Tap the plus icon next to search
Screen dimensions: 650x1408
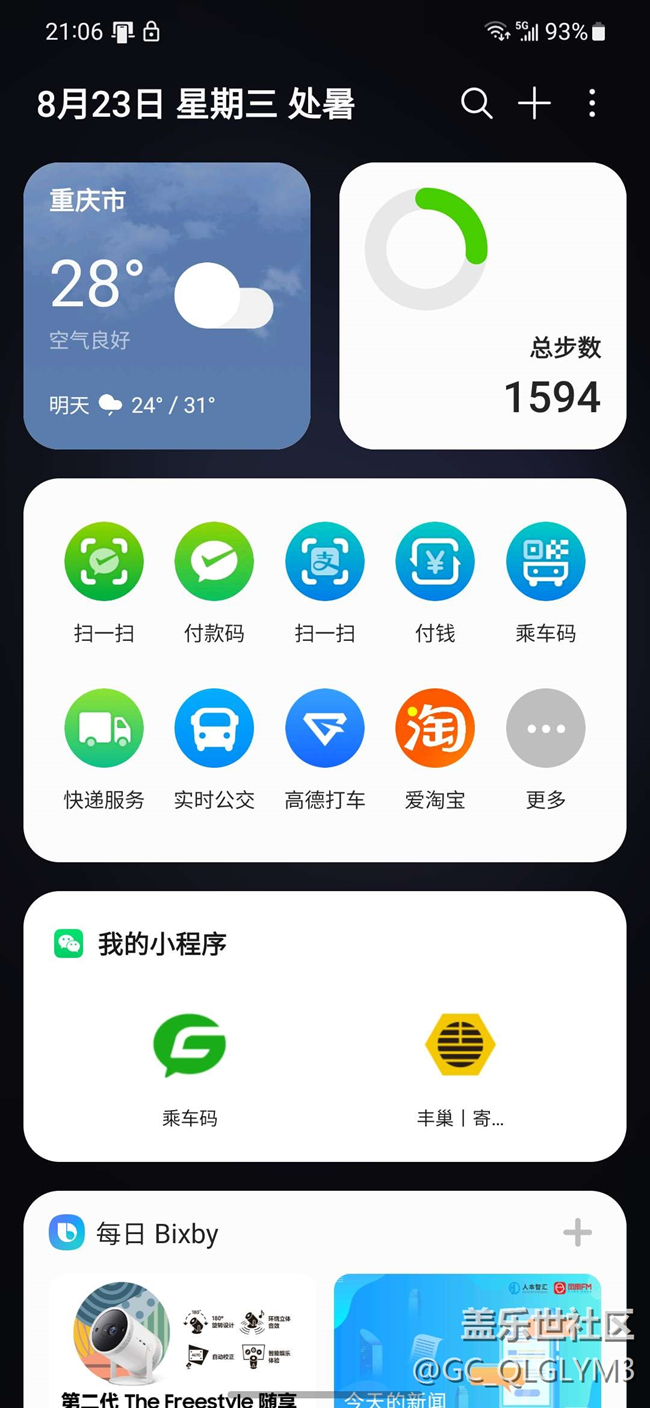(534, 103)
